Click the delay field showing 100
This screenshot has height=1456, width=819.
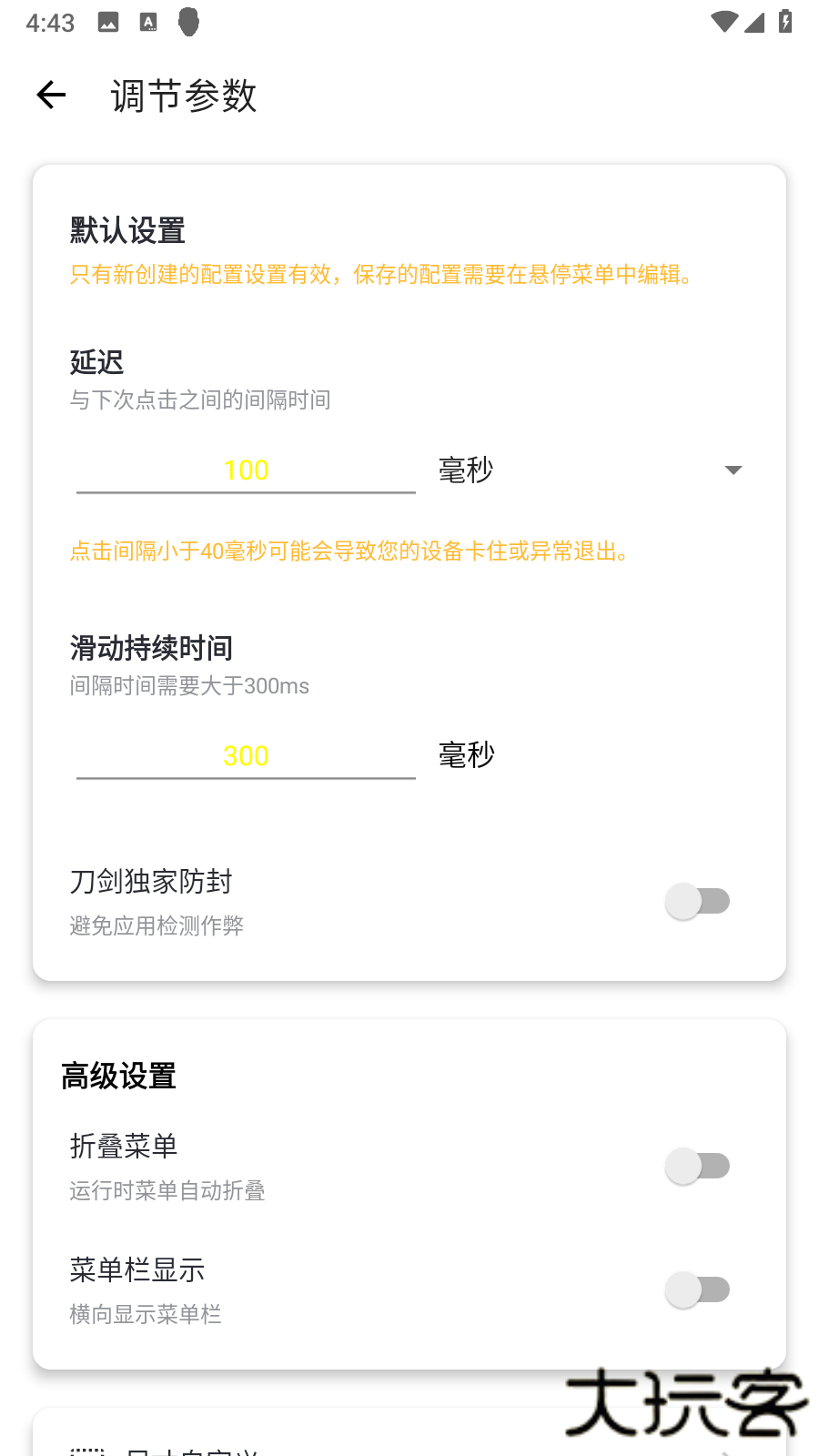[x=245, y=470]
